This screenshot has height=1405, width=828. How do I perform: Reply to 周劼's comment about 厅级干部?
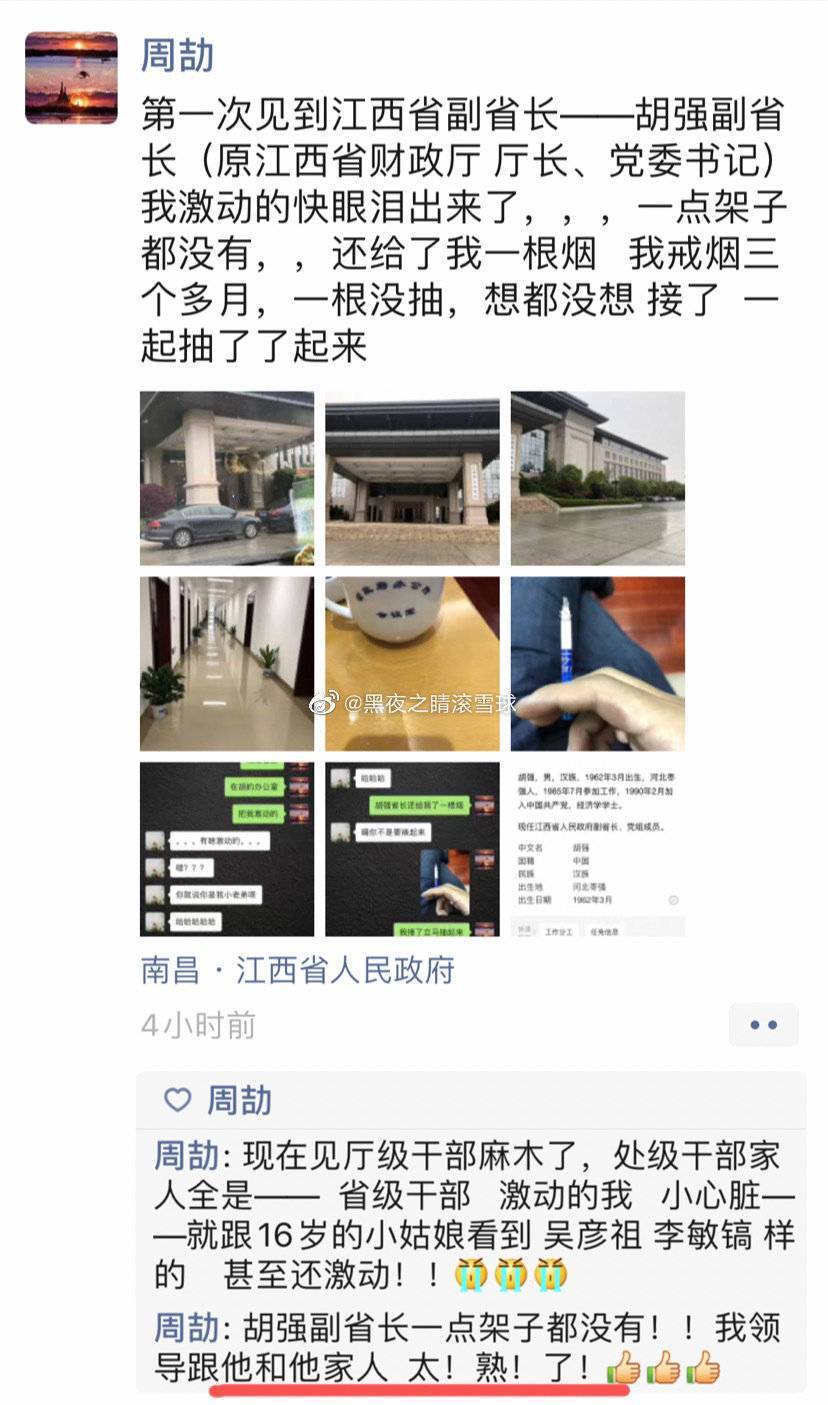[x=472, y=1215]
